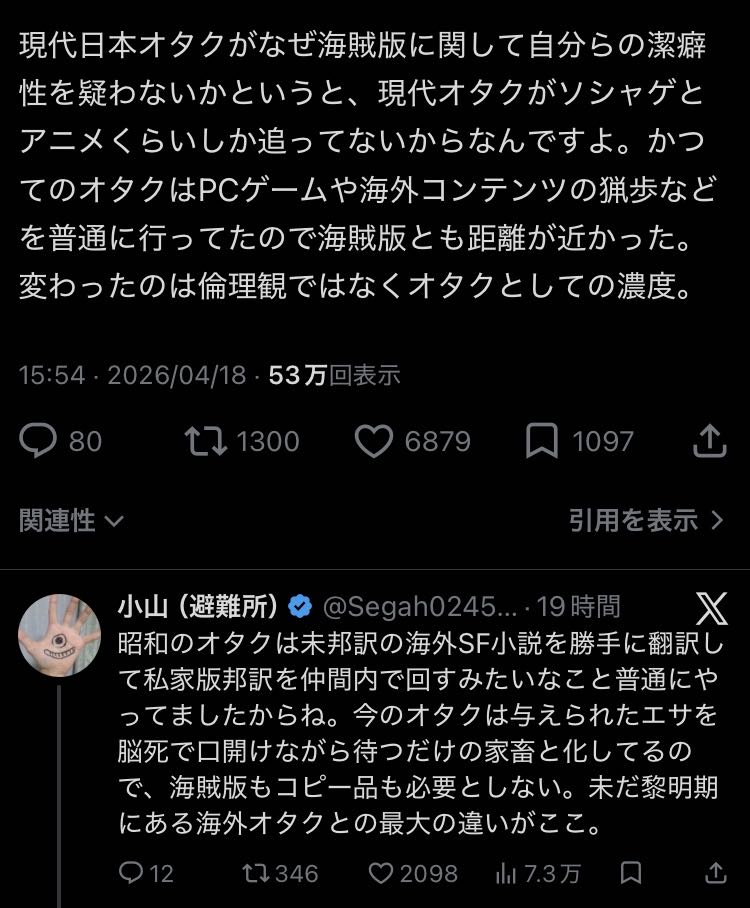This screenshot has width=750, height=908.
Task: Share the main post
Action: click(708, 441)
